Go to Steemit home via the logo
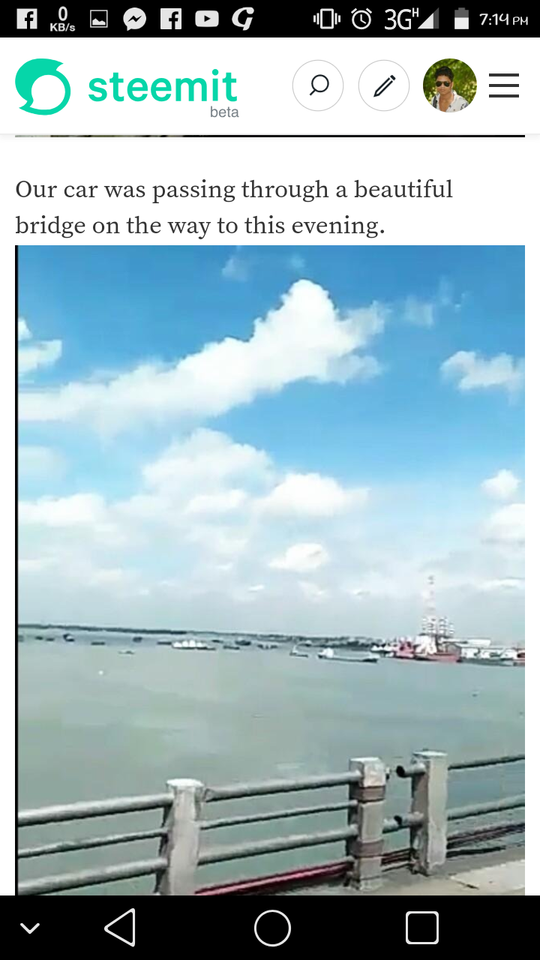Image resolution: width=540 pixels, height=960 pixels. (x=127, y=87)
